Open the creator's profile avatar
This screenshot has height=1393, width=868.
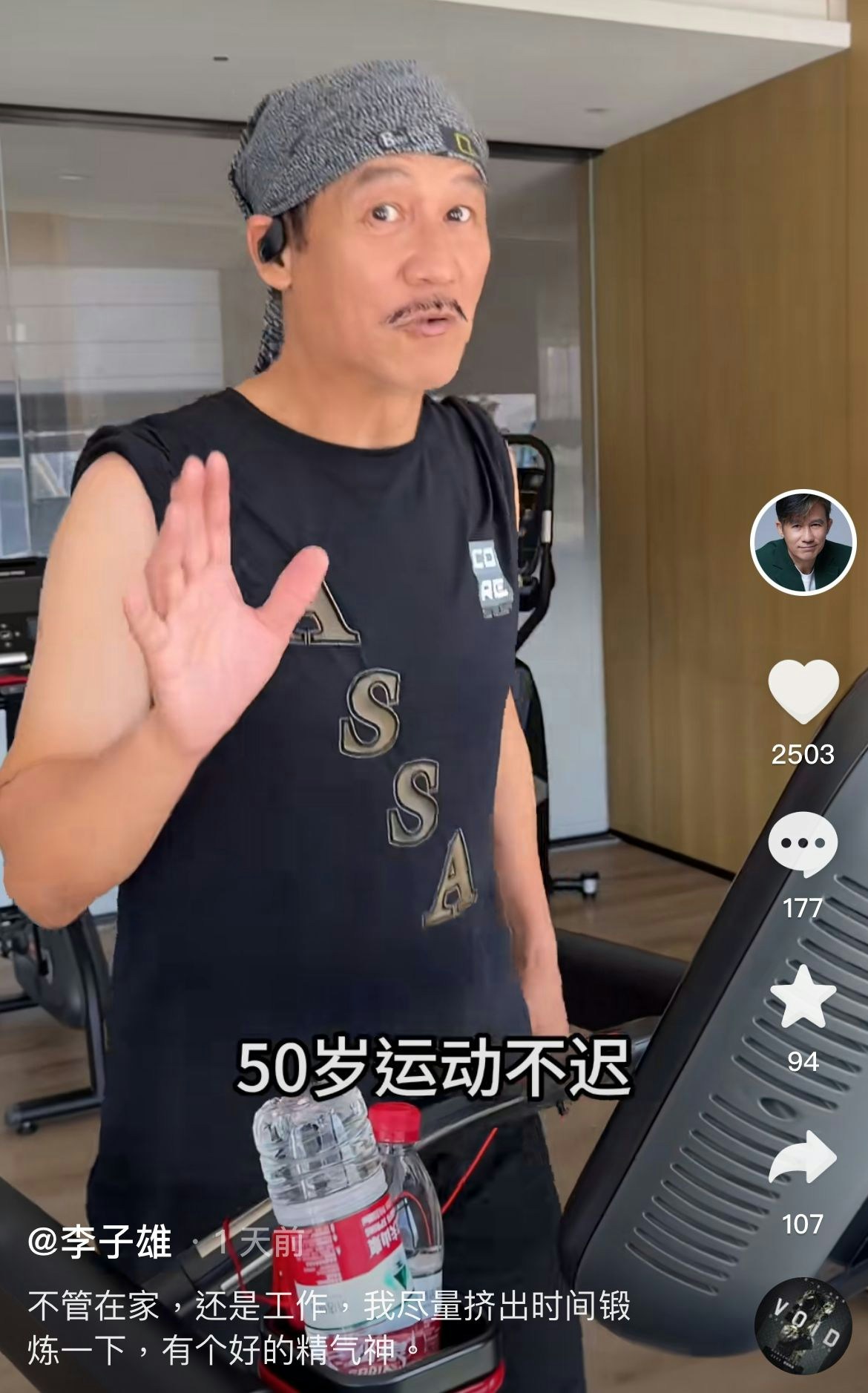tap(803, 543)
